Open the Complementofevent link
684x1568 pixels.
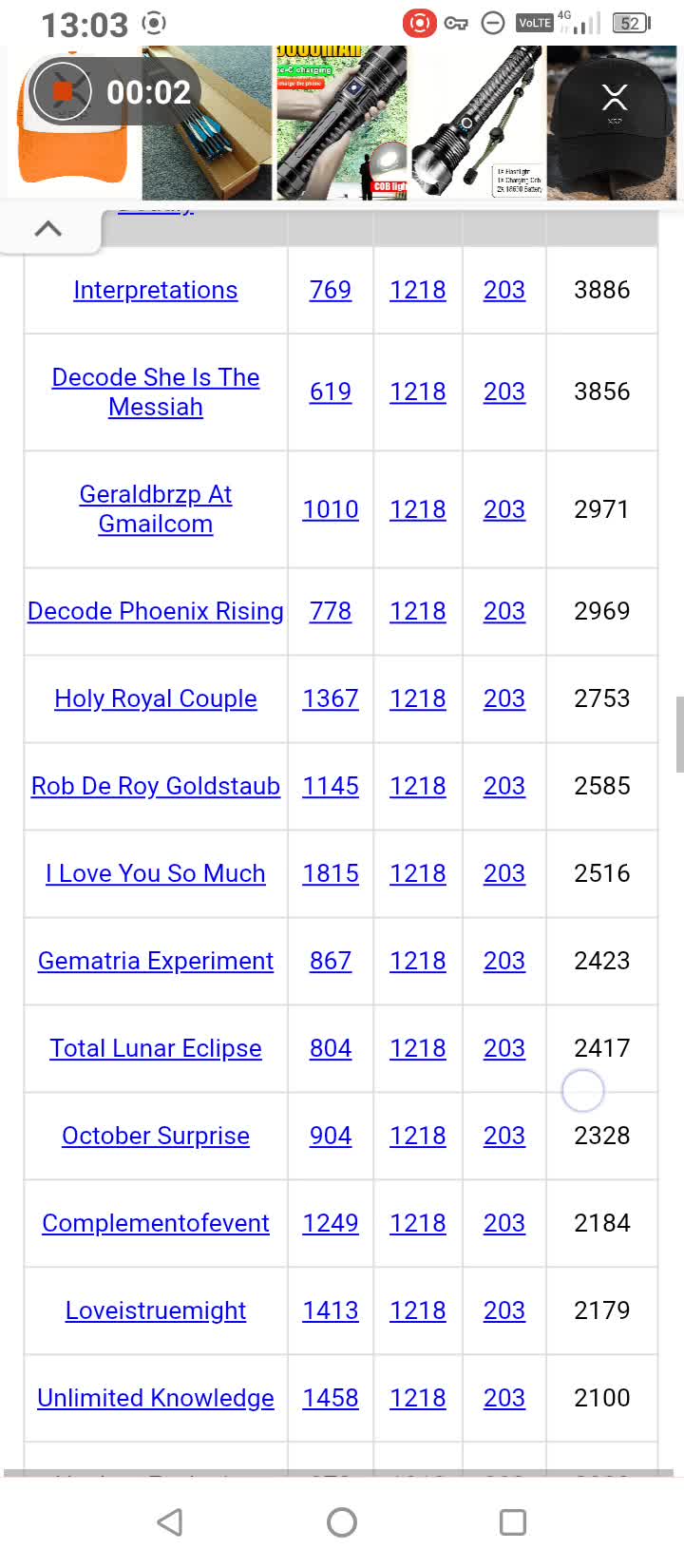pos(156,1223)
